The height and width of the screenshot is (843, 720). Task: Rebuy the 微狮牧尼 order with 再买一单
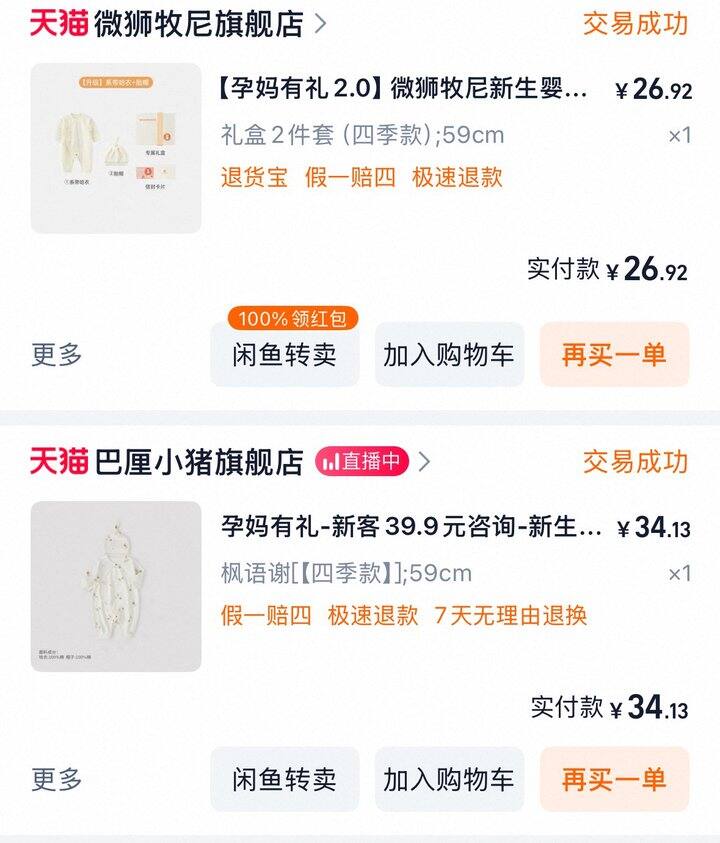(x=614, y=355)
